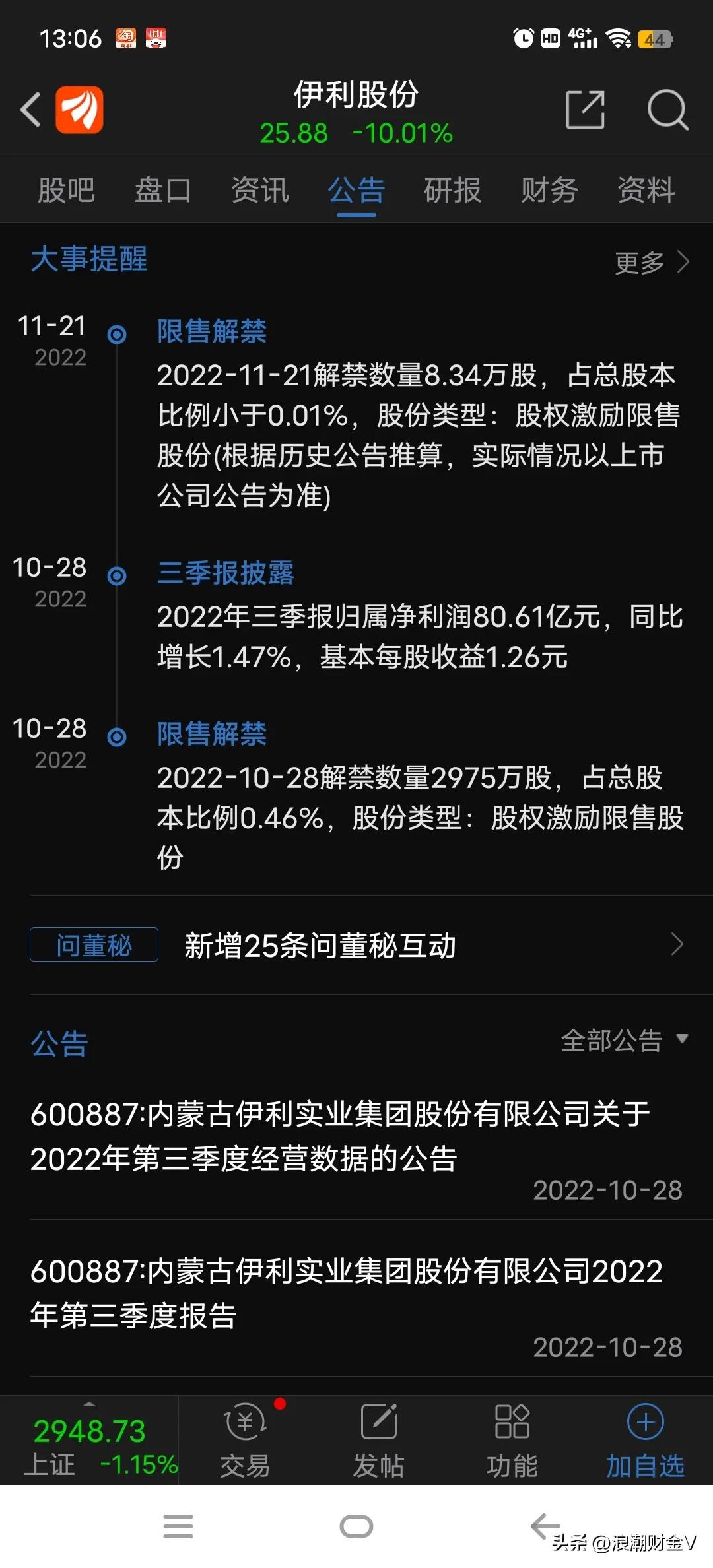Switch to the 研报 tab
Viewport: 713px width, 1568px height.
point(452,190)
